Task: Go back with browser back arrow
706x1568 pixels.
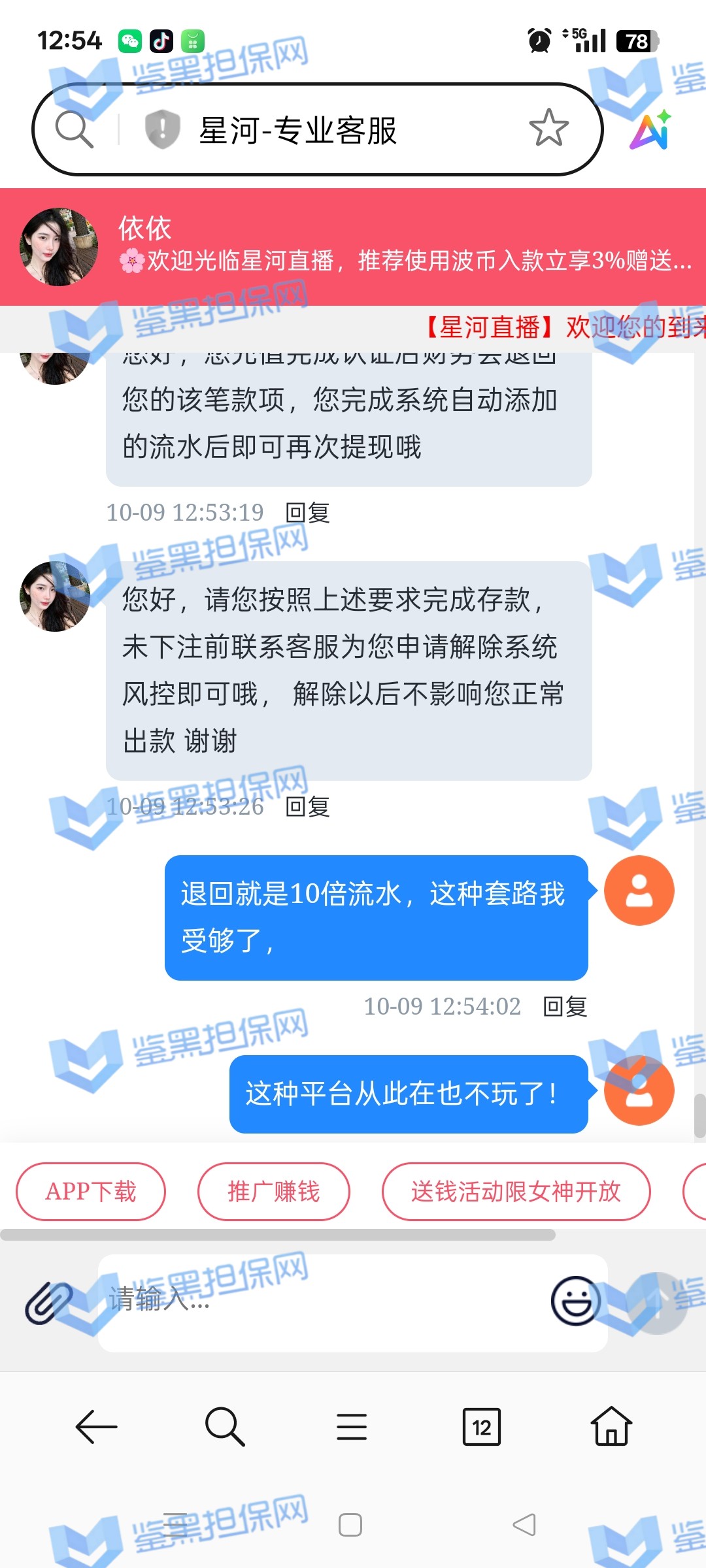Action: tap(96, 1427)
